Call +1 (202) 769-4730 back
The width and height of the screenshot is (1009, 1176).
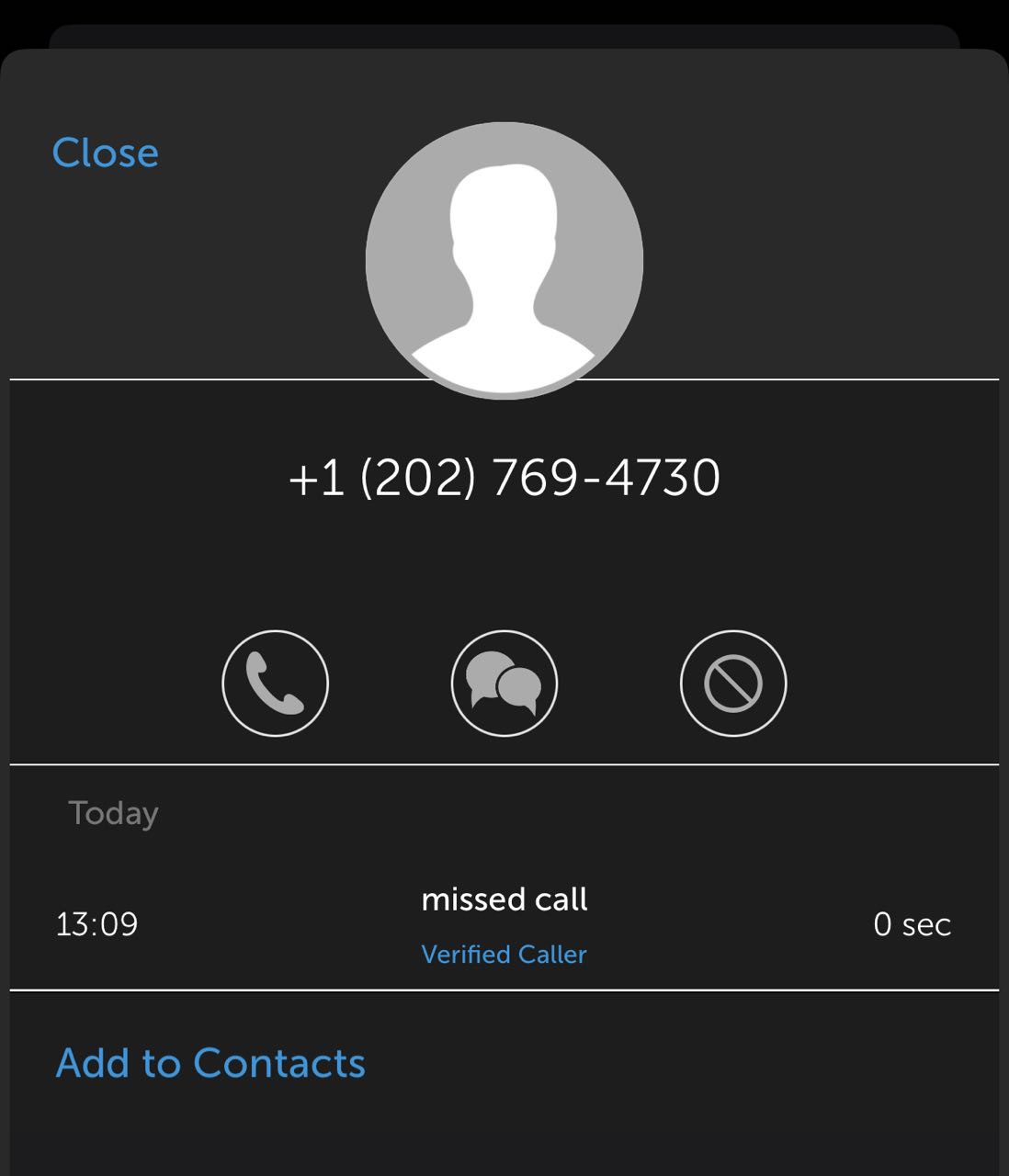click(275, 684)
